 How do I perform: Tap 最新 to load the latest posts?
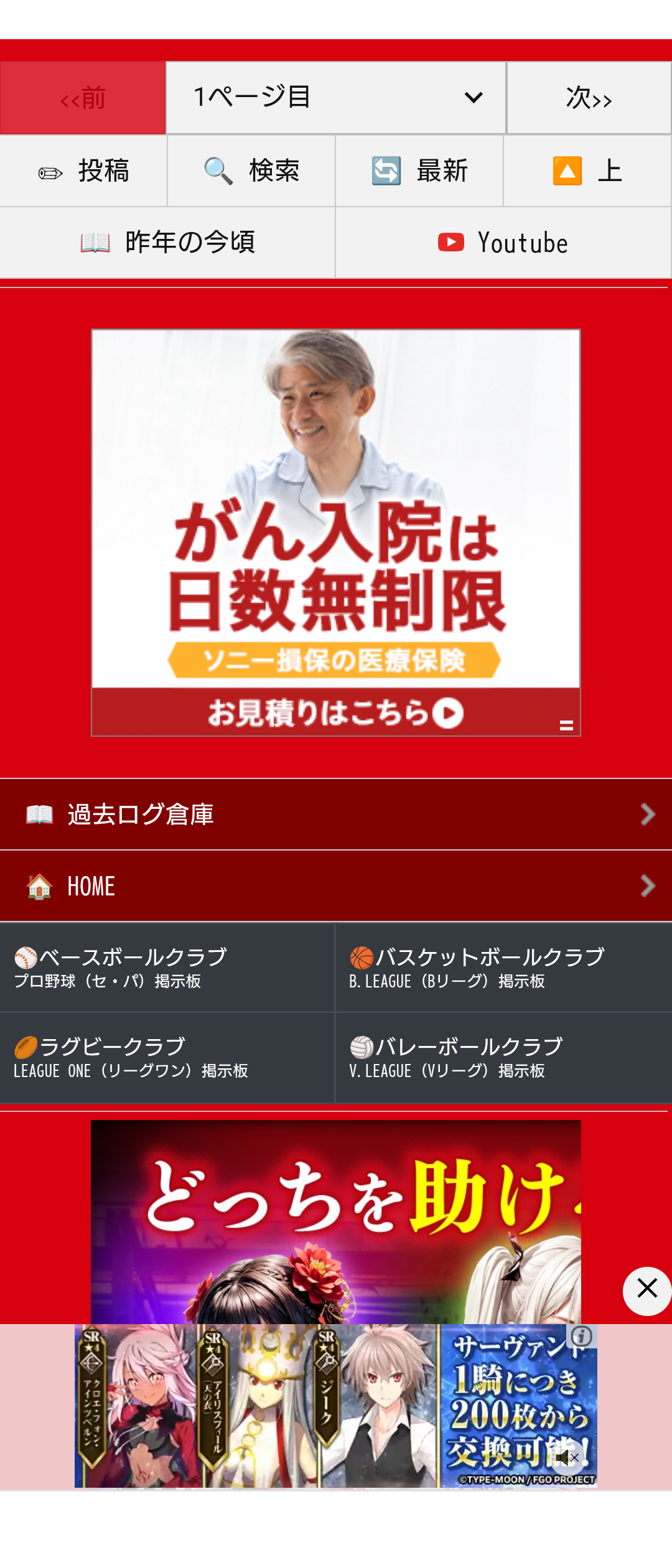tap(419, 171)
